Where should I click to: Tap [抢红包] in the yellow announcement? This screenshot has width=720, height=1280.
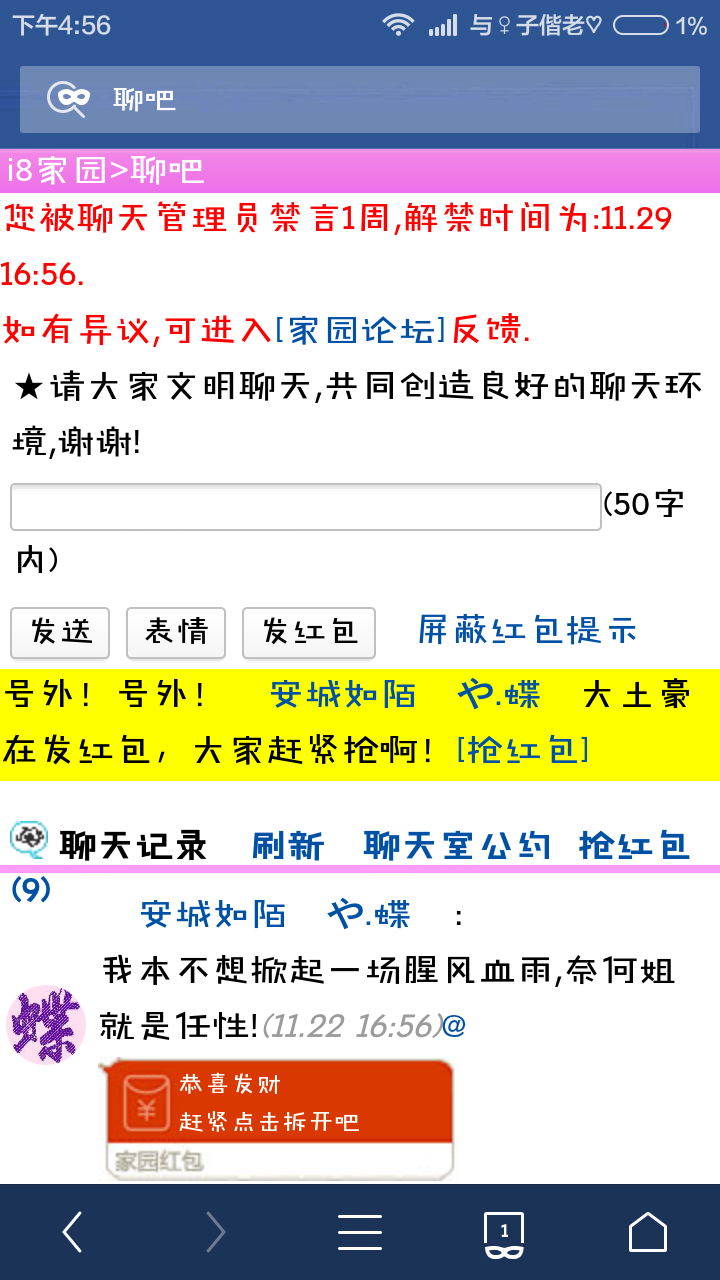point(522,750)
